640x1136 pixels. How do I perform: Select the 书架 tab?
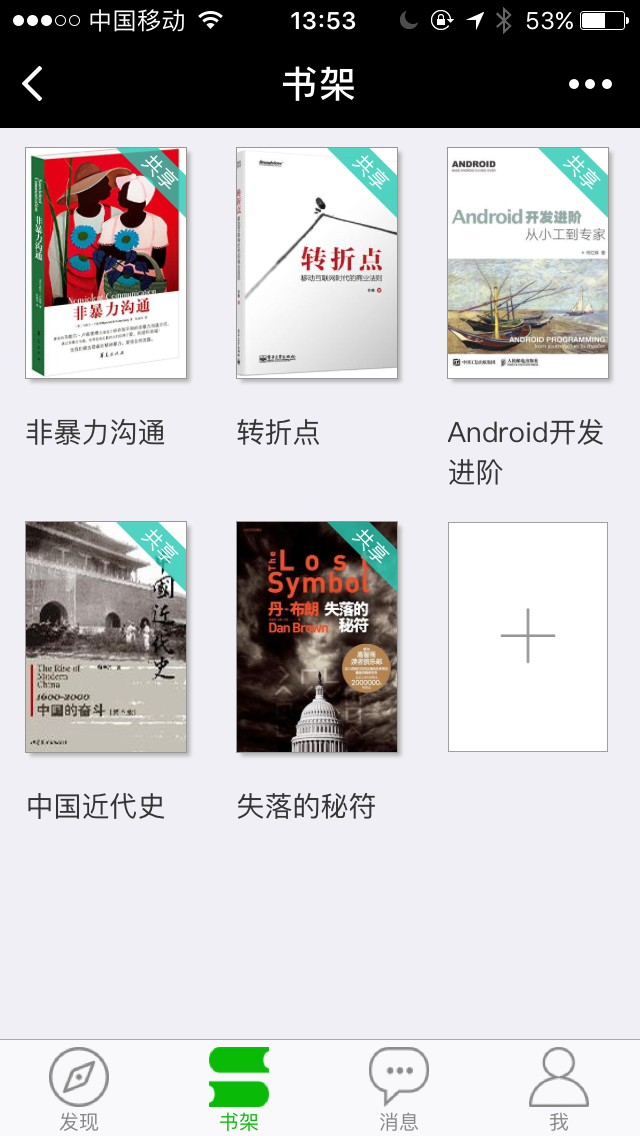(x=239, y=1088)
